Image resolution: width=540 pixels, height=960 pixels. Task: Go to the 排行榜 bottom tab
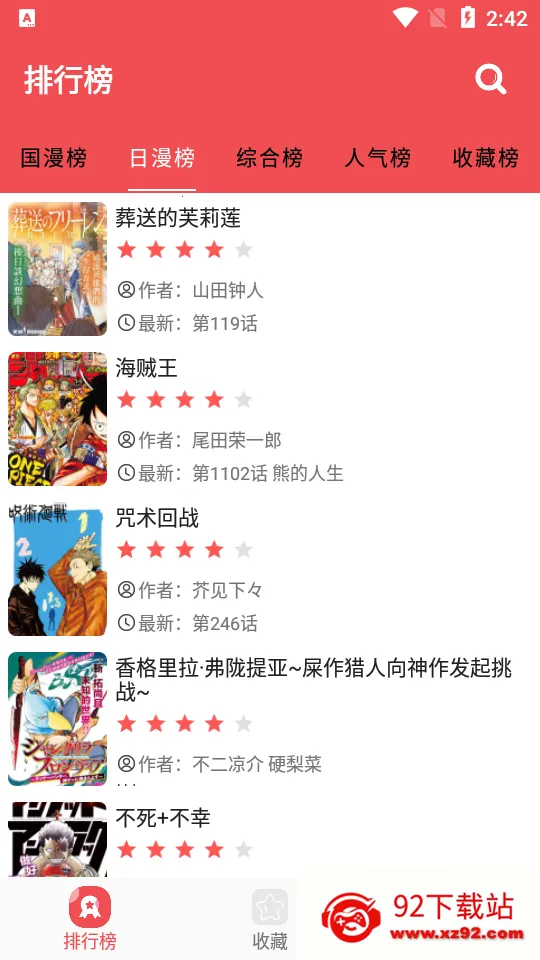click(89, 918)
